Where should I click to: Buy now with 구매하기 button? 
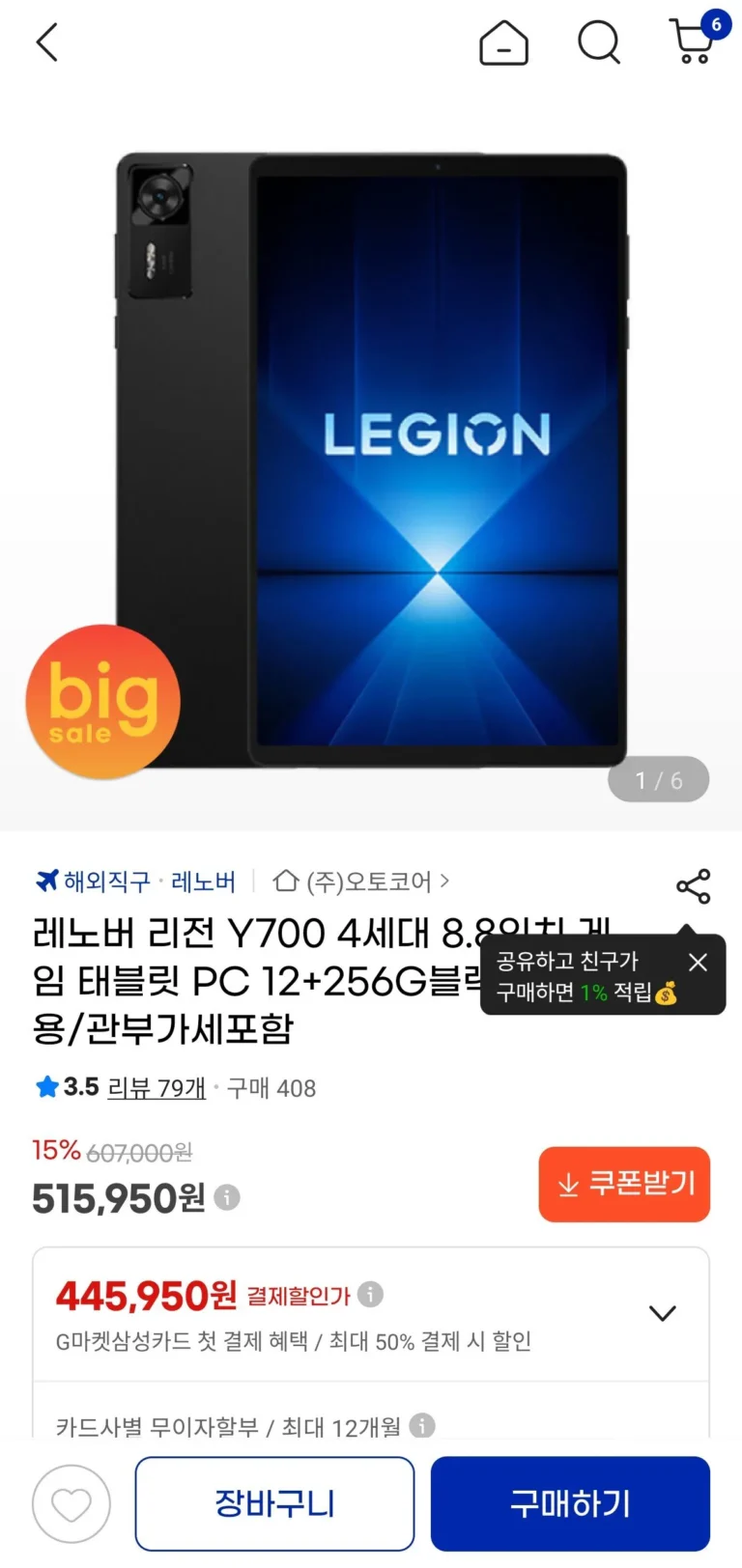coord(570,1503)
